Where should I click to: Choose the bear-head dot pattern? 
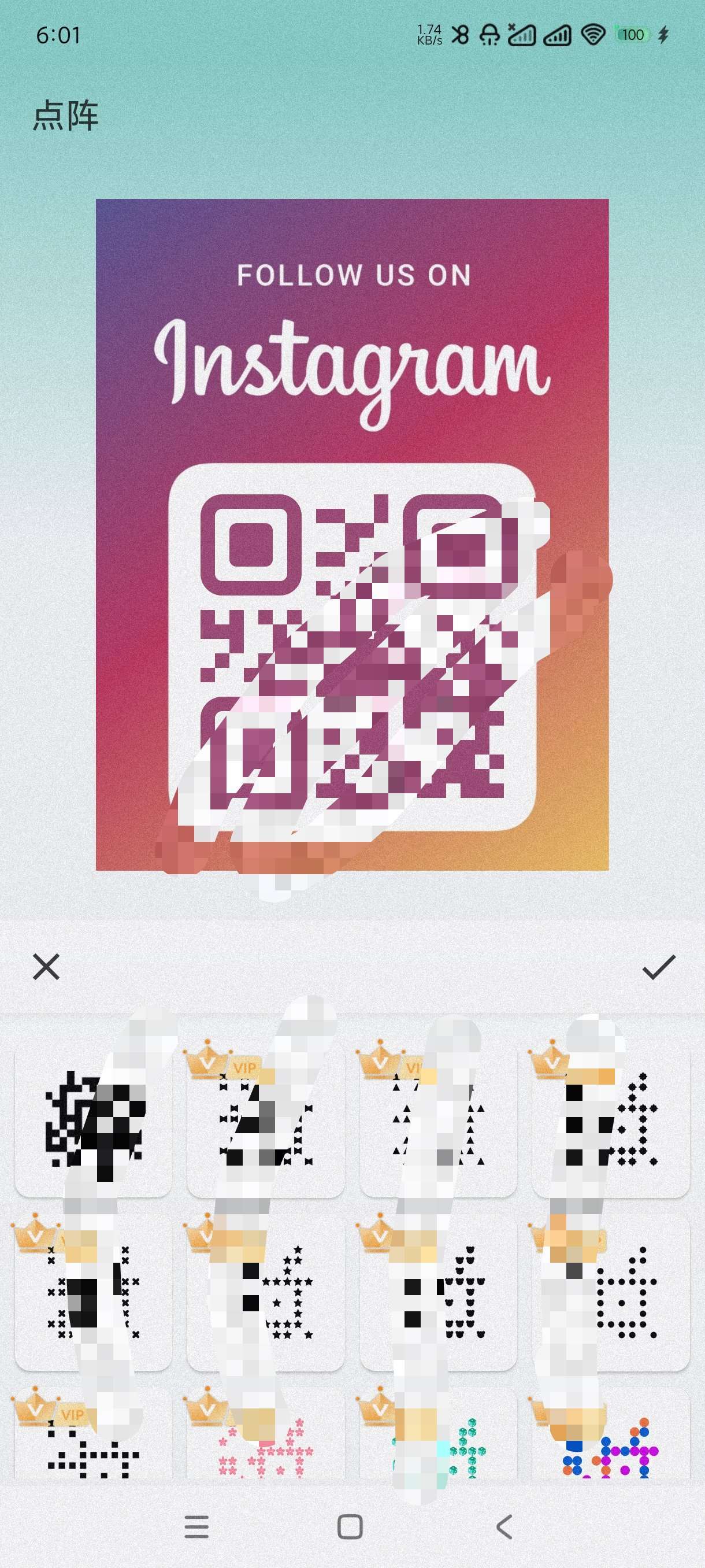438,1292
